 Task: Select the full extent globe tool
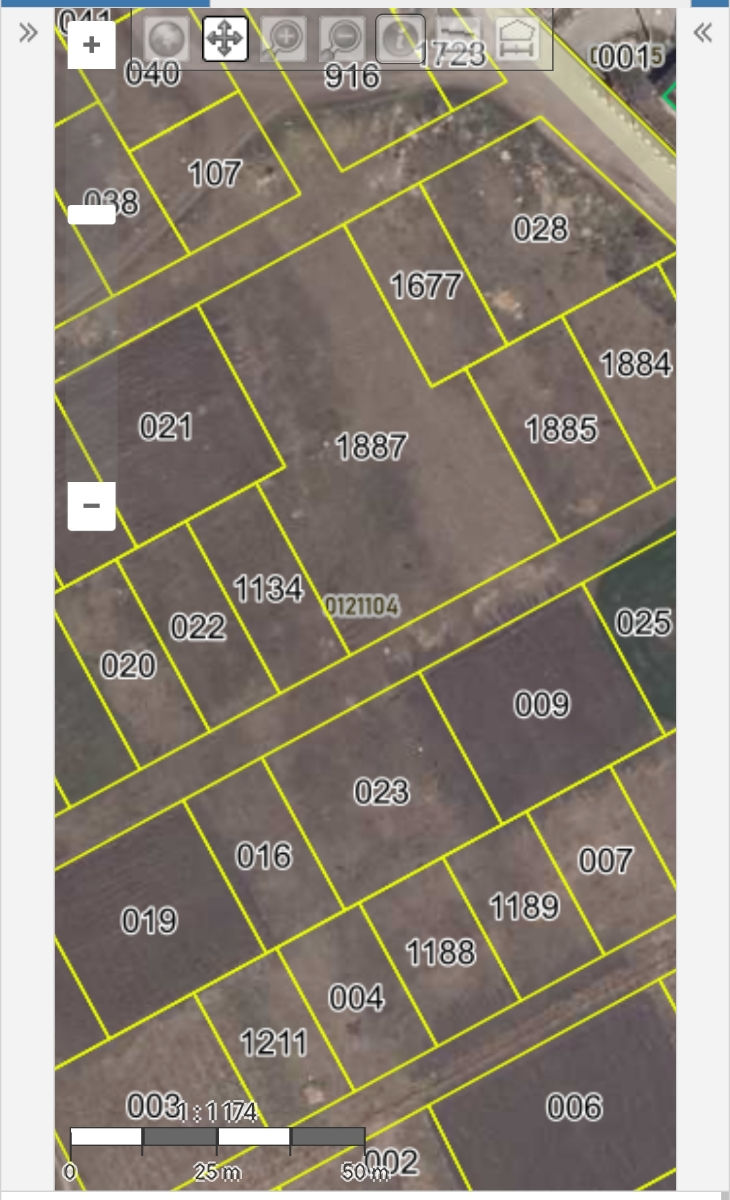[166, 39]
